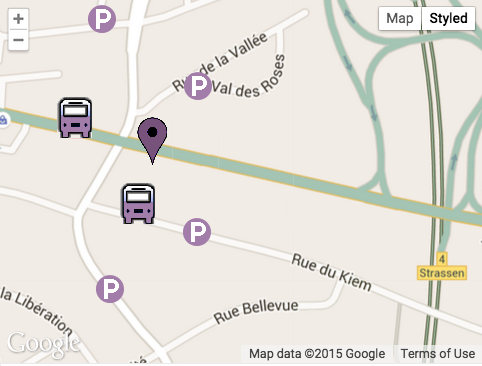Image resolution: width=482 pixels, height=366 pixels.
Task: Zoom in with the plus button
Action: (x=18, y=19)
